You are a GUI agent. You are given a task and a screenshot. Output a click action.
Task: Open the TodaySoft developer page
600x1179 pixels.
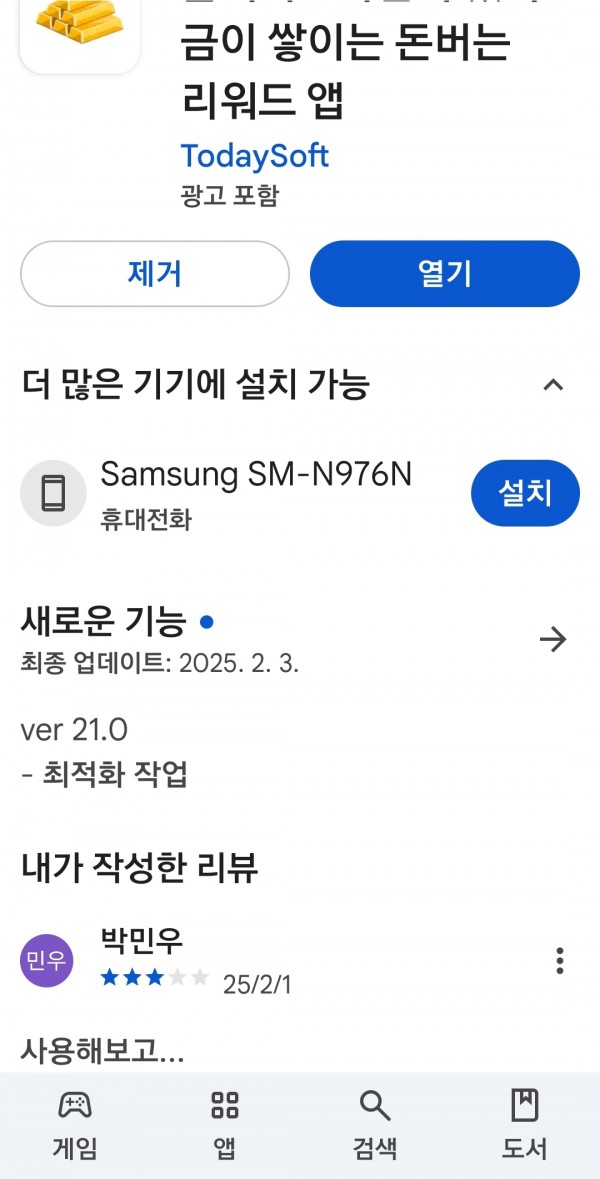(255, 156)
